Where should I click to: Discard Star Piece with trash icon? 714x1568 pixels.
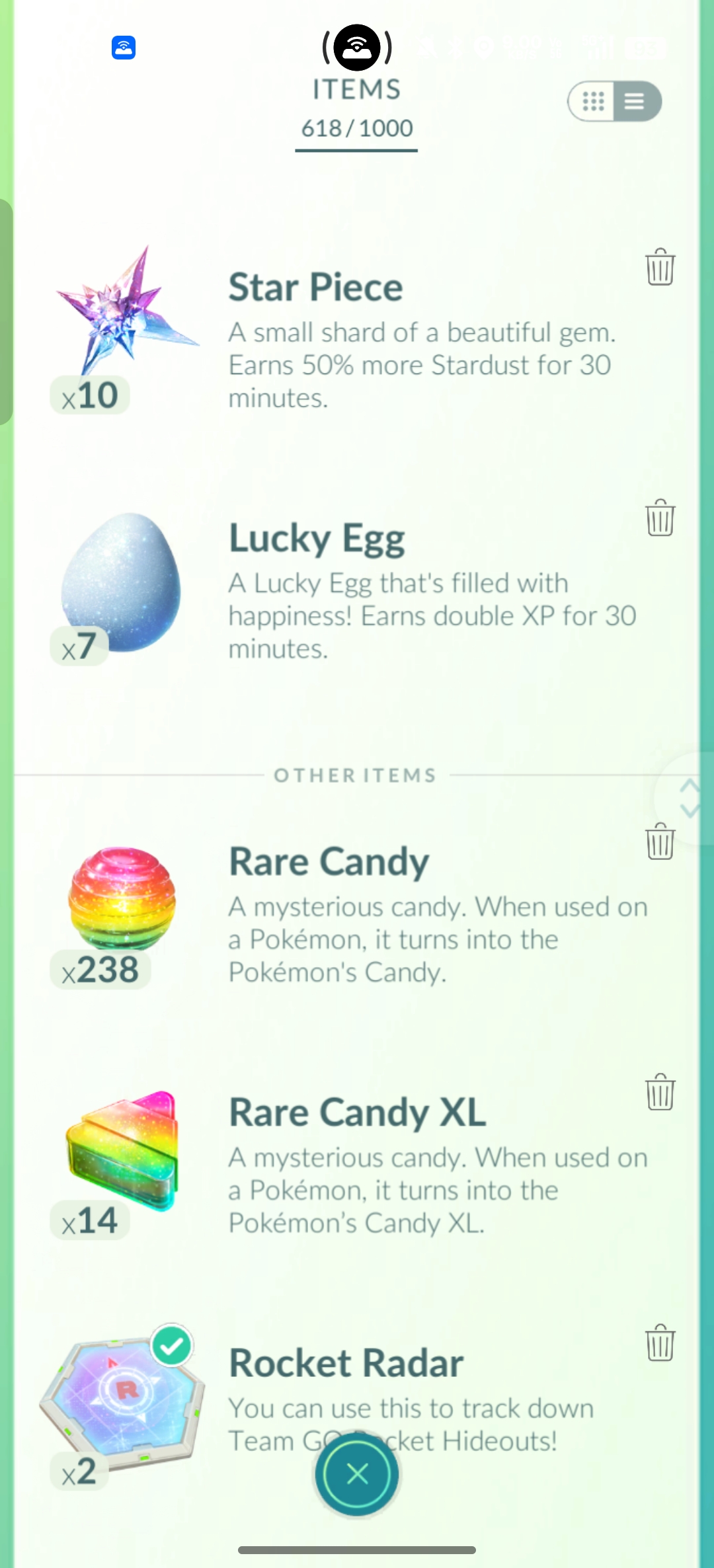660,267
